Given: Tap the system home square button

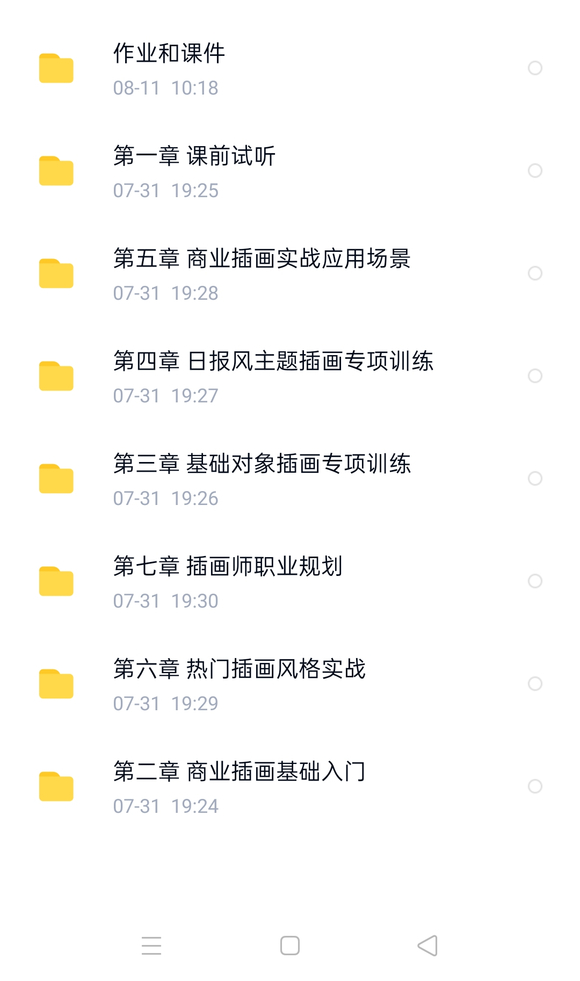Looking at the screenshot, I should click(x=290, y=945).
